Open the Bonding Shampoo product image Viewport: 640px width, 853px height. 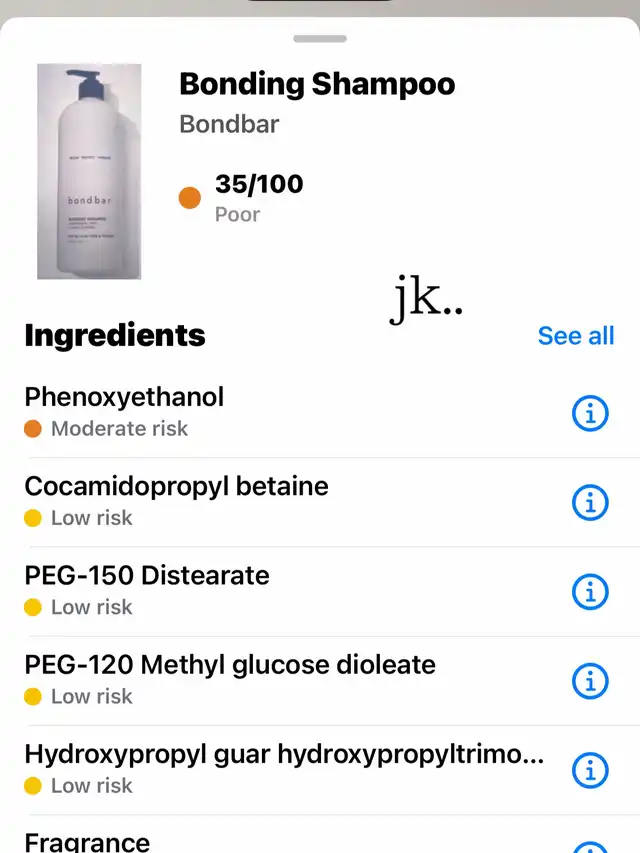pos(89,171)
